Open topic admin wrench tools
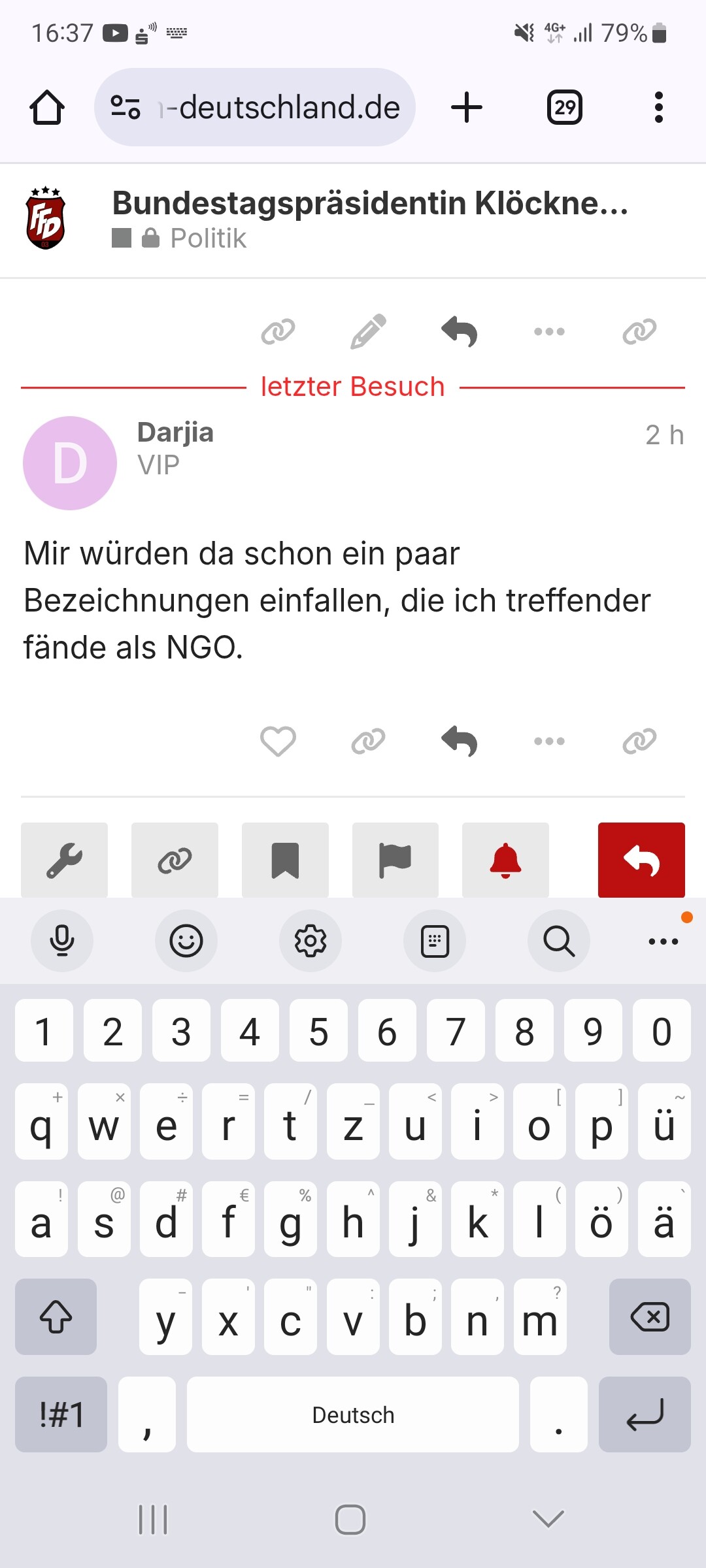Viewport: 706px width, 1568px height. point(64,860)
